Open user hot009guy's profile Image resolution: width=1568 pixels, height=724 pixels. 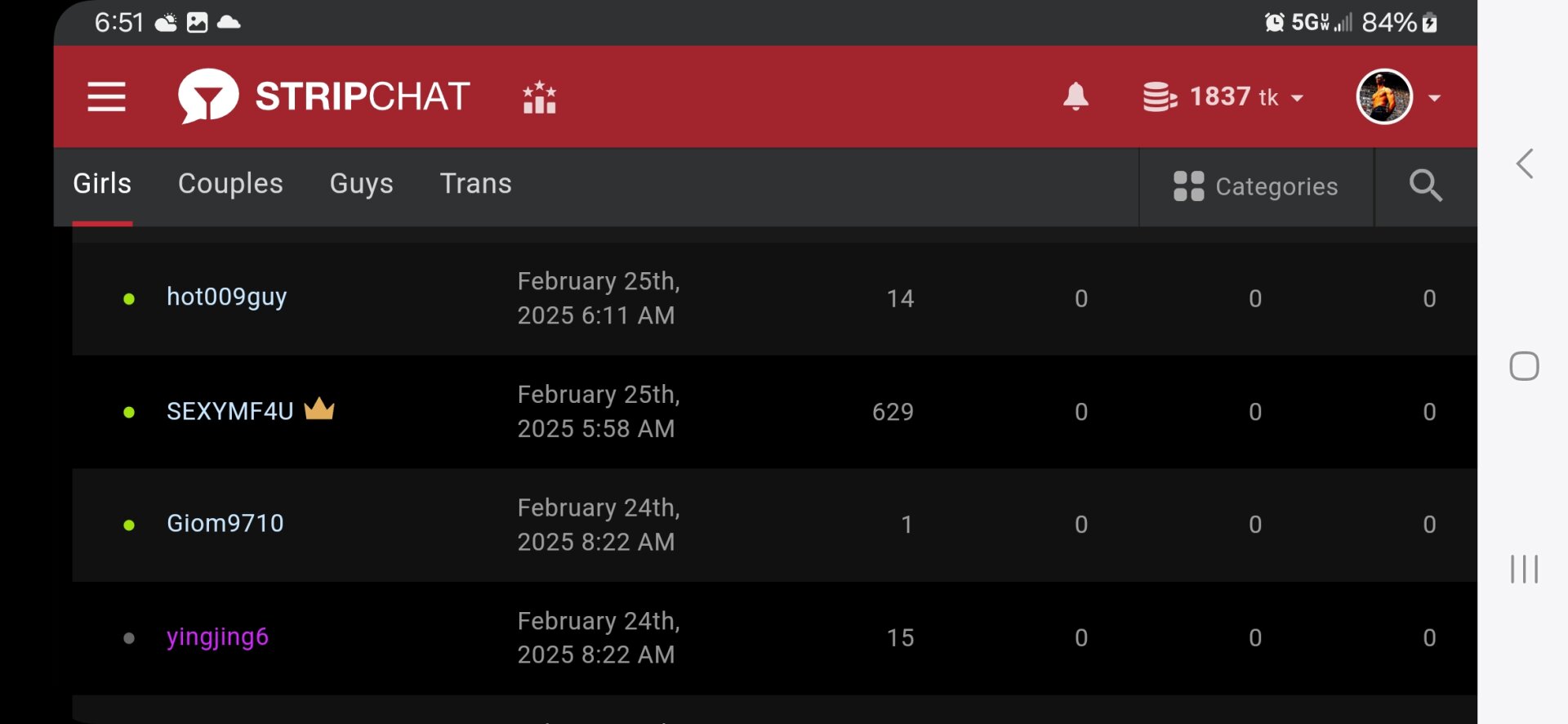[226, 297]
